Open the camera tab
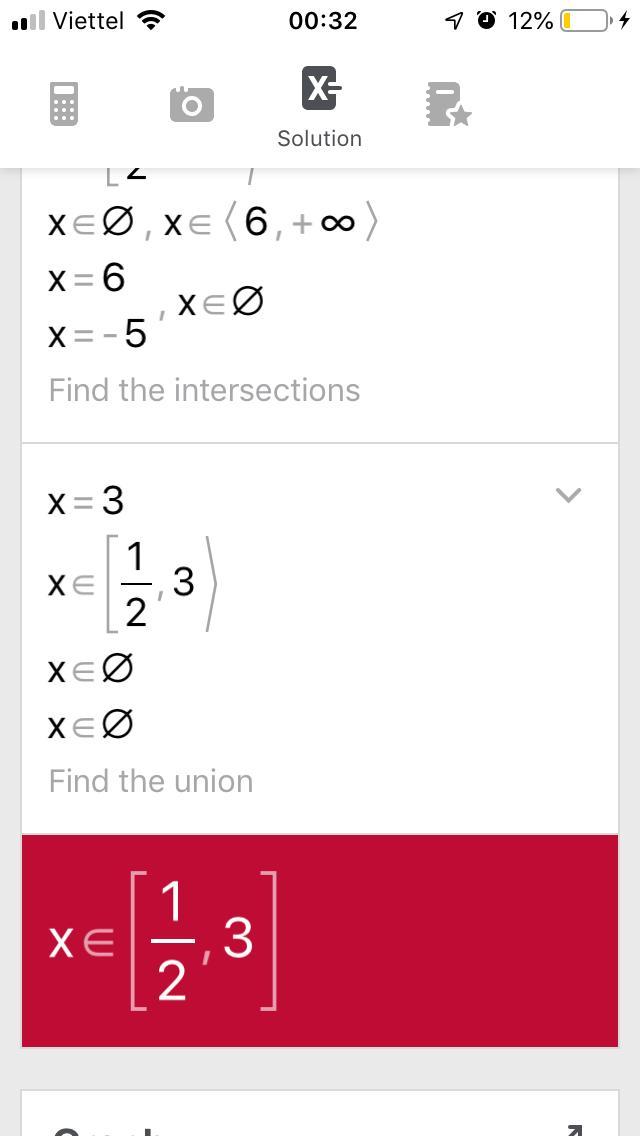The image size is (640, 1136). click(191, 104)
